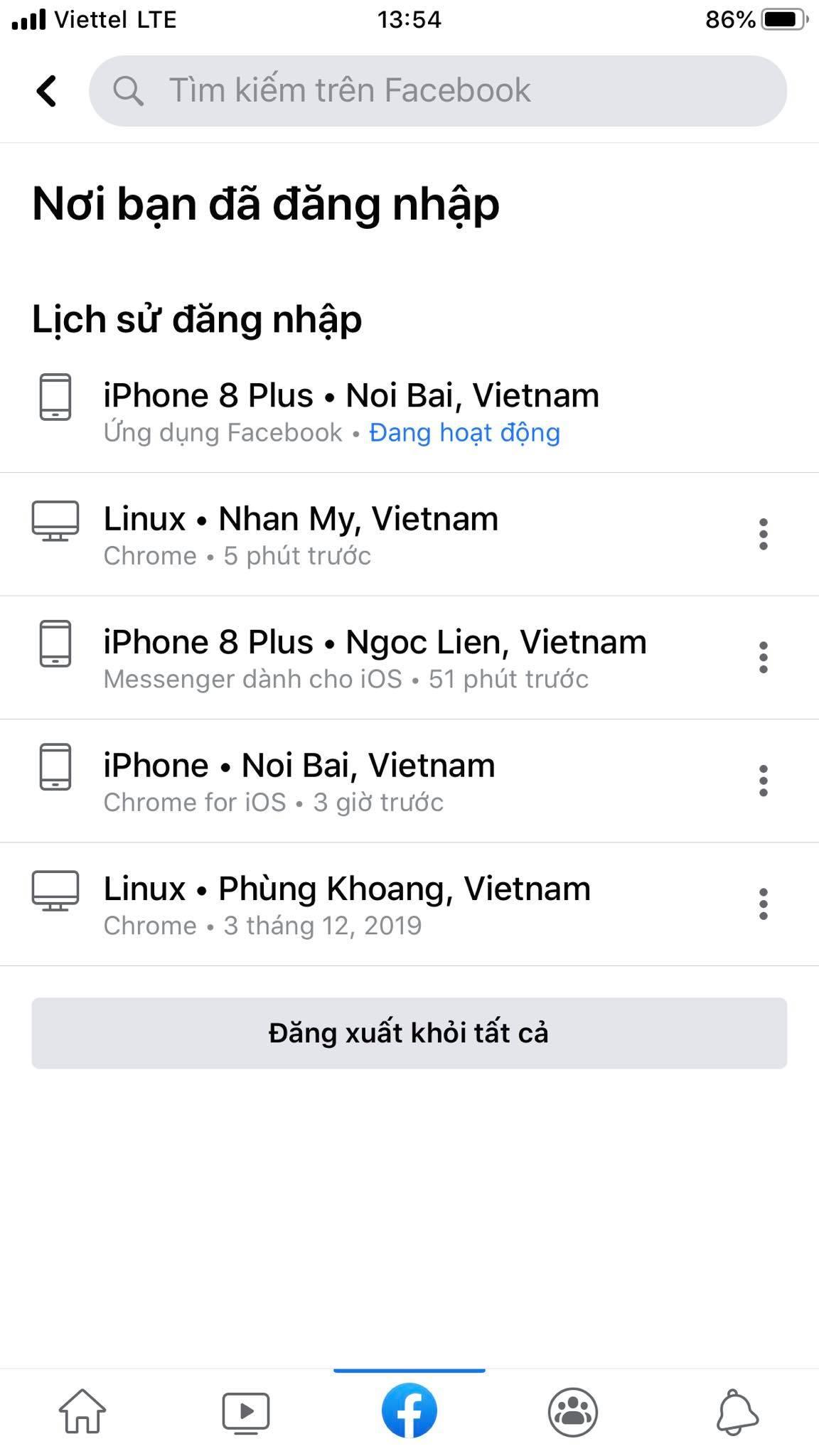Tap Đăng xuất khỏi tất cả button
Viewport: 819px width, 1456px height.
[x=409, y=1033]
